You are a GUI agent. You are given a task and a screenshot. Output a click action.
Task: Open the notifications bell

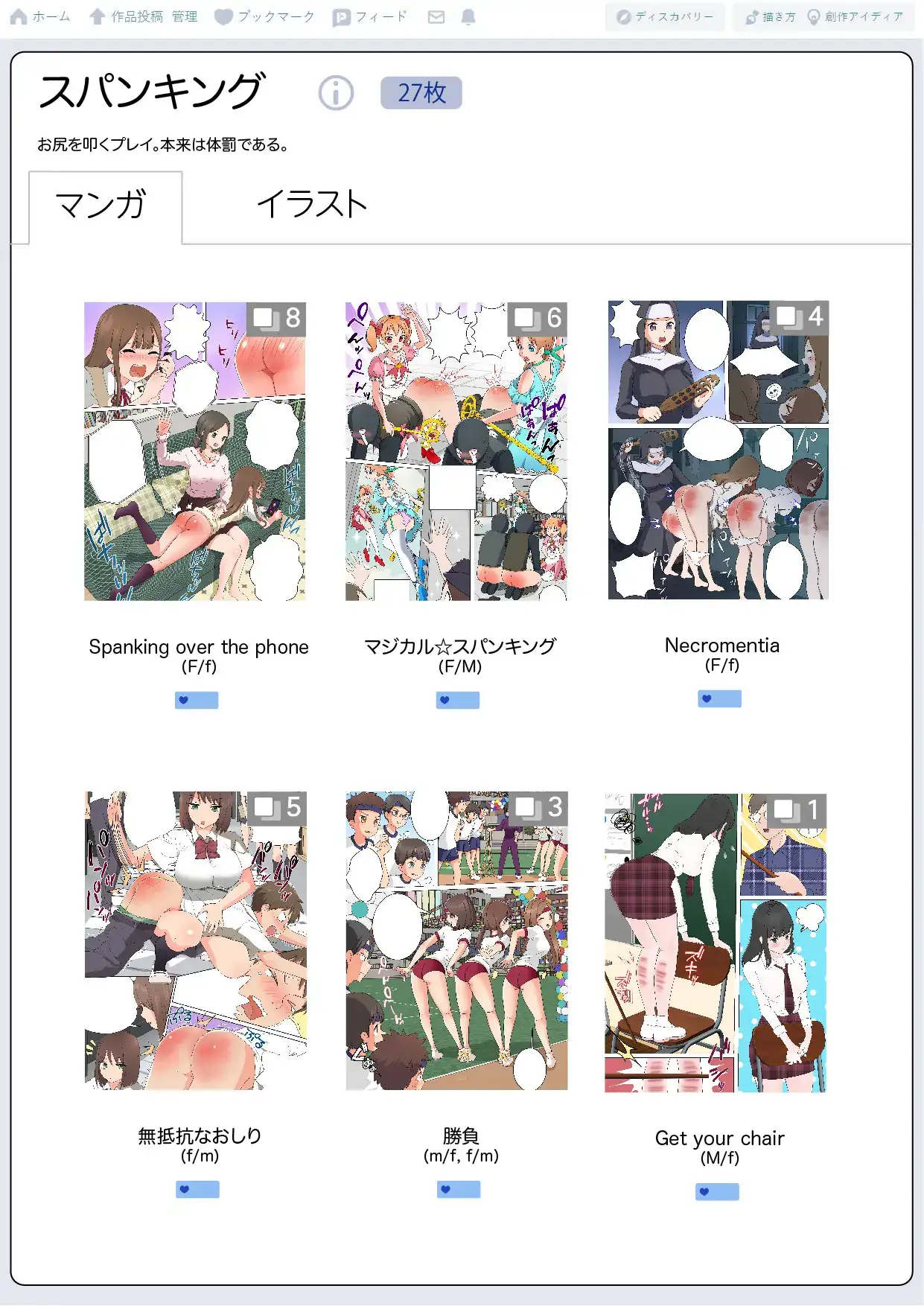(468, 16)
